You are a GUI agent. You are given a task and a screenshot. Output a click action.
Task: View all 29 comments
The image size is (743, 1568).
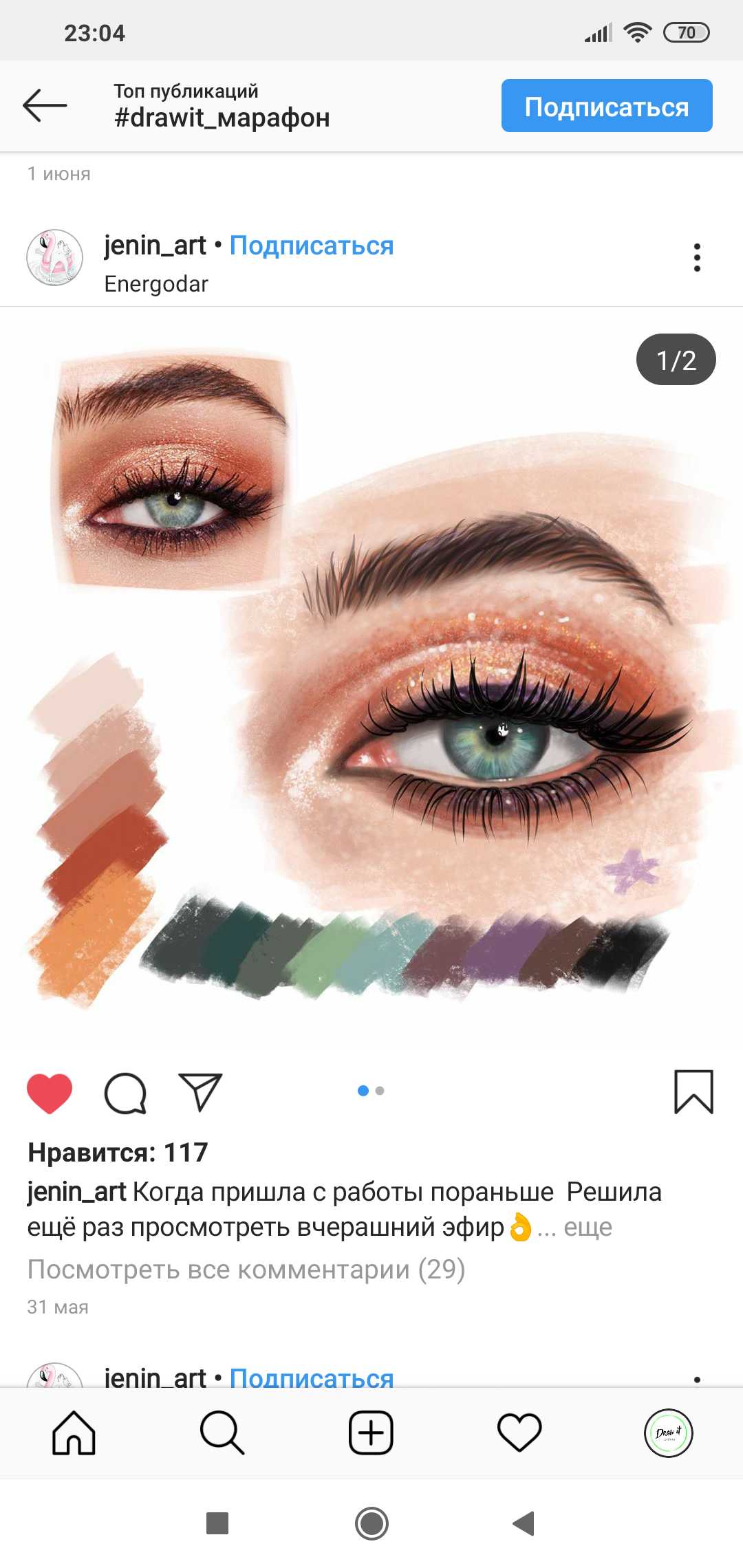(x=246, y=1270)
